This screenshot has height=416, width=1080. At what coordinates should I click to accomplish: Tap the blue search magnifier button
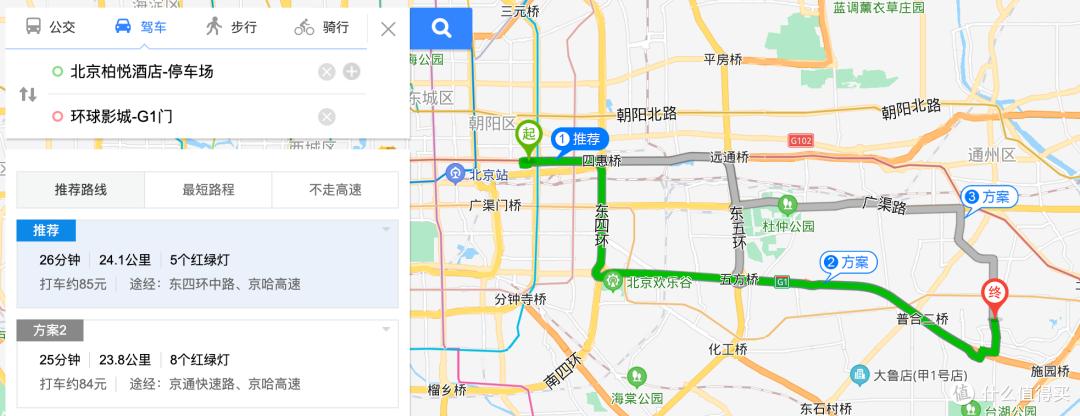coord(441,28)
